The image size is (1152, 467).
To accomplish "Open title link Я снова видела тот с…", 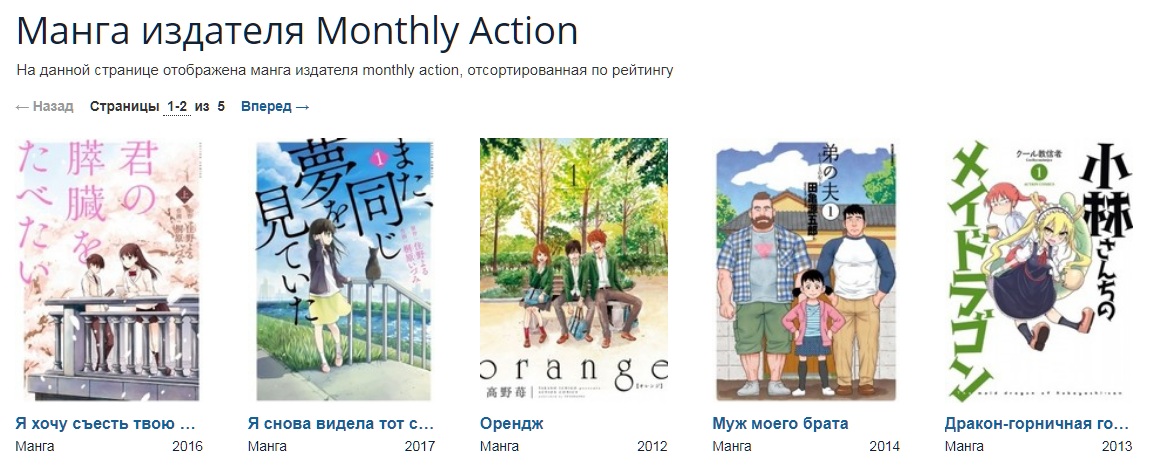I will point(340,423).
